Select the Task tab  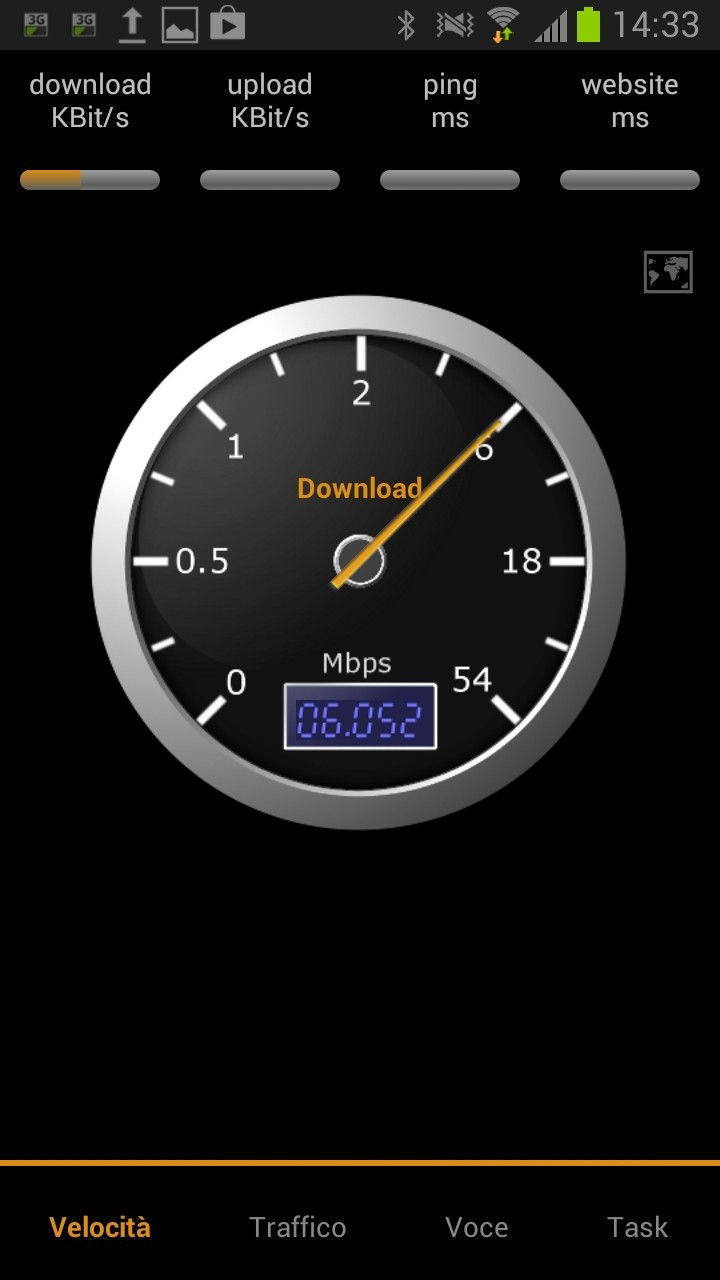click(x=637, y=1227)
